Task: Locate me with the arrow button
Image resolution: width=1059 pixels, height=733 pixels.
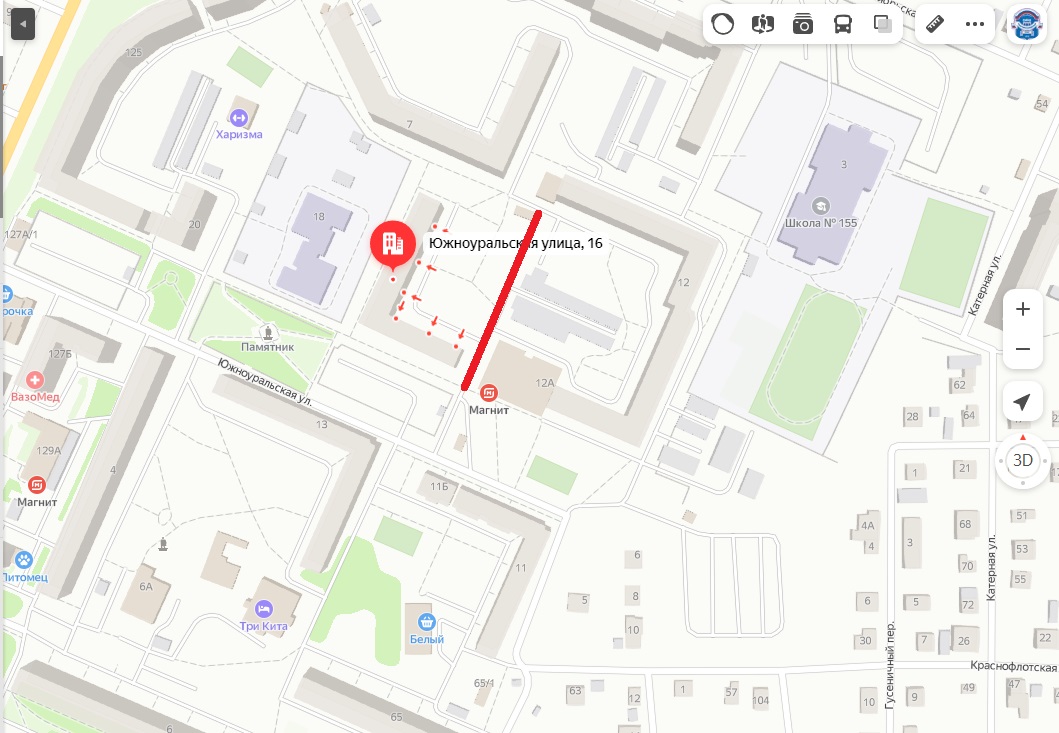Action: (1022, 402)
